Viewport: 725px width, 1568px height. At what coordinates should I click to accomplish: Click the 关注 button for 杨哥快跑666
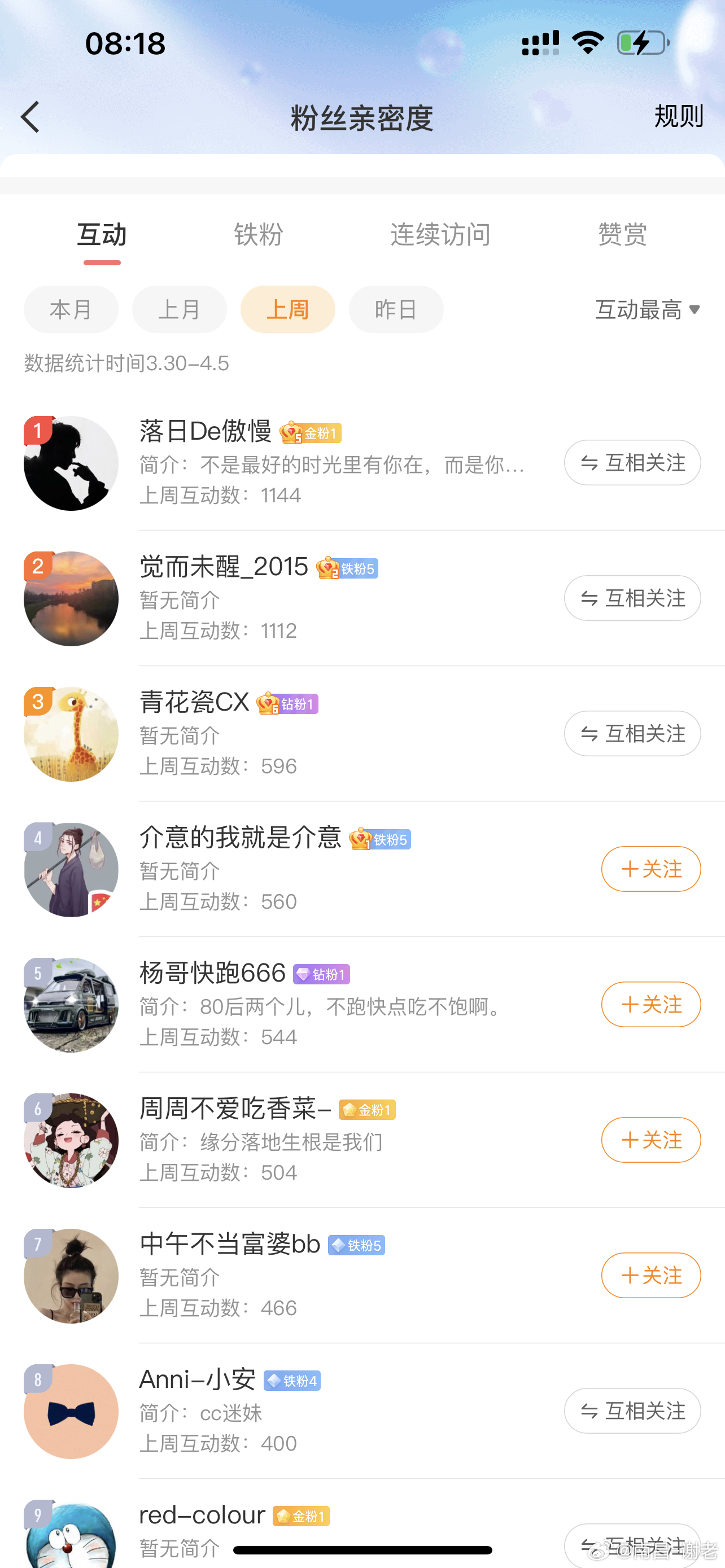(650, 1005)
